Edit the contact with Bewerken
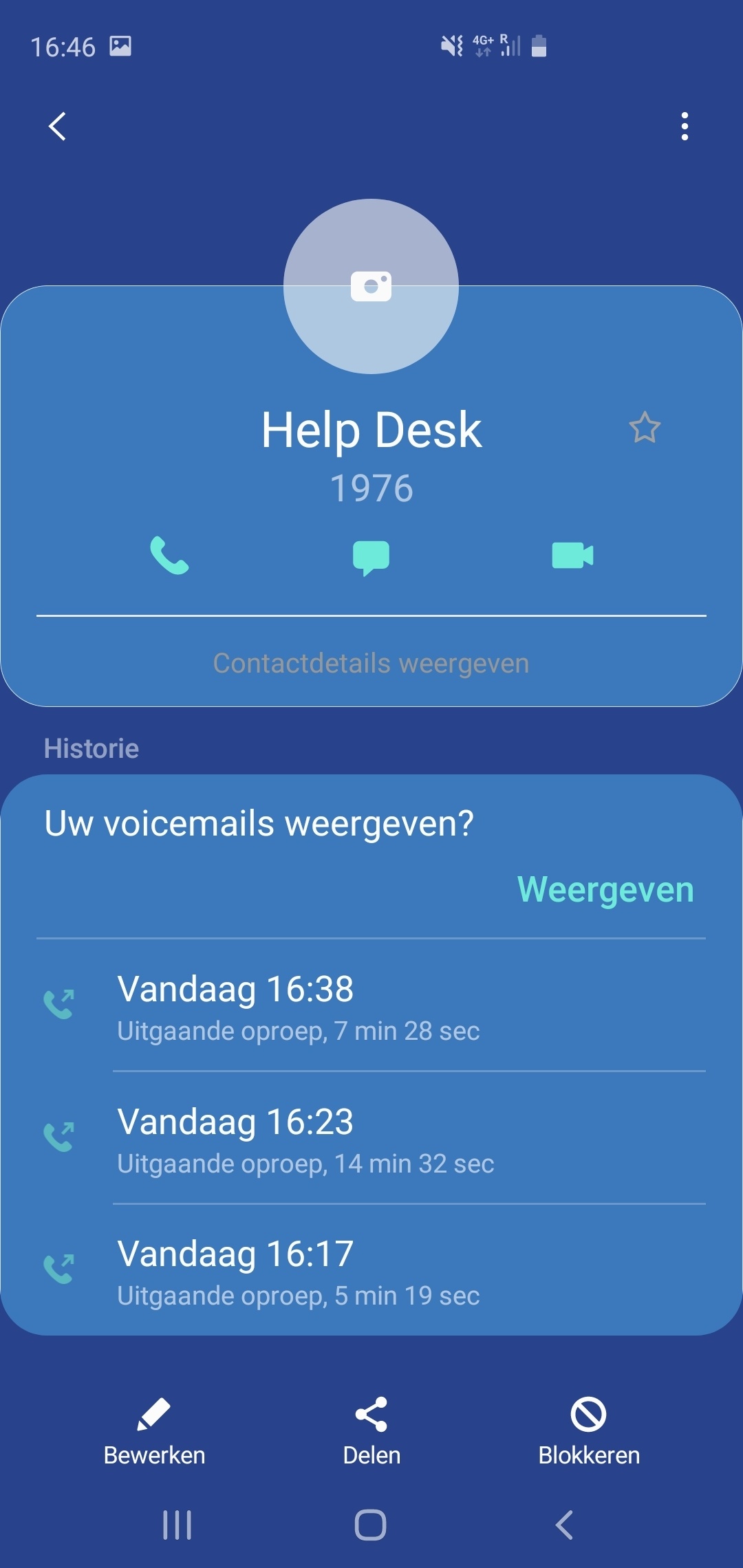 point(154,1430)
